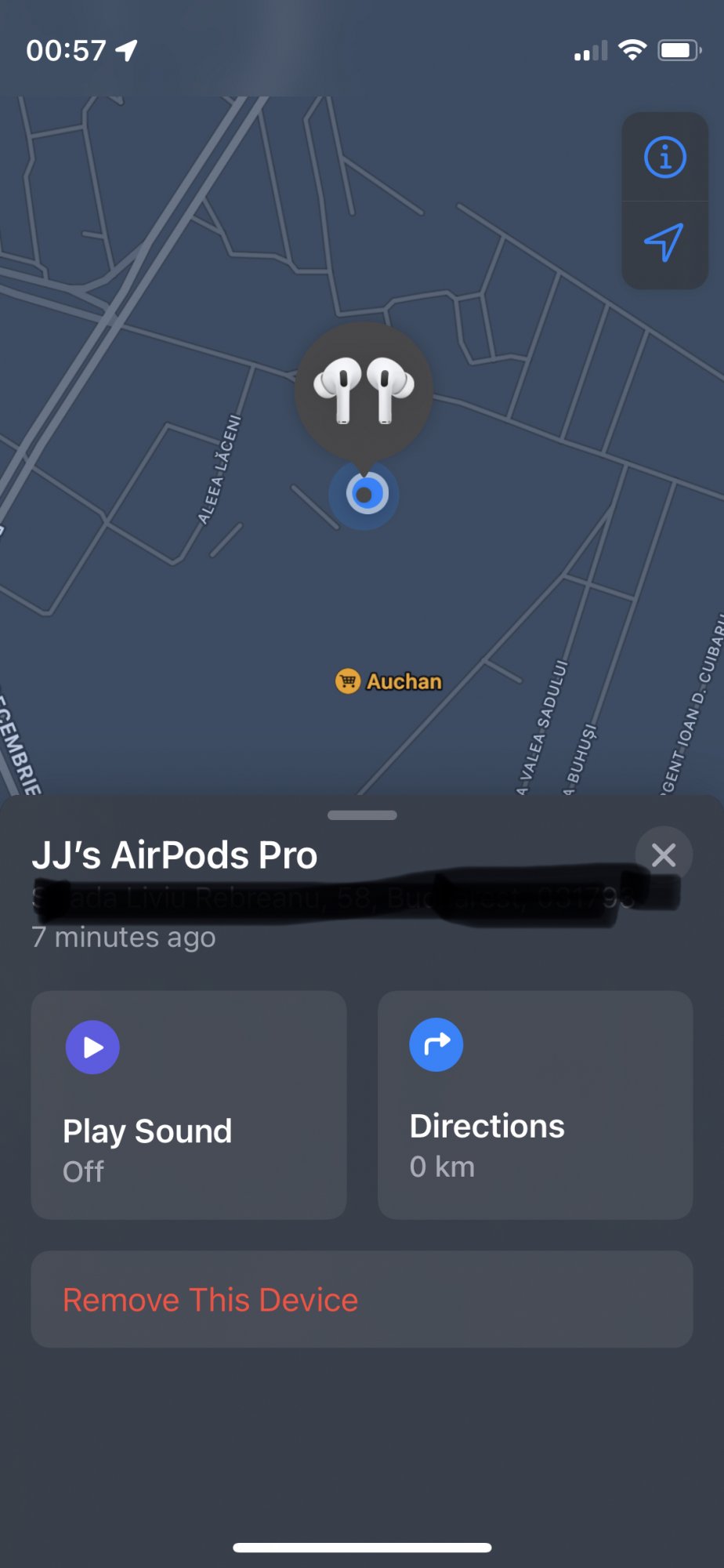Select Remove This Device
Image resolution: width=724 pixels, height=1568 pixels.
point(362,1299)
